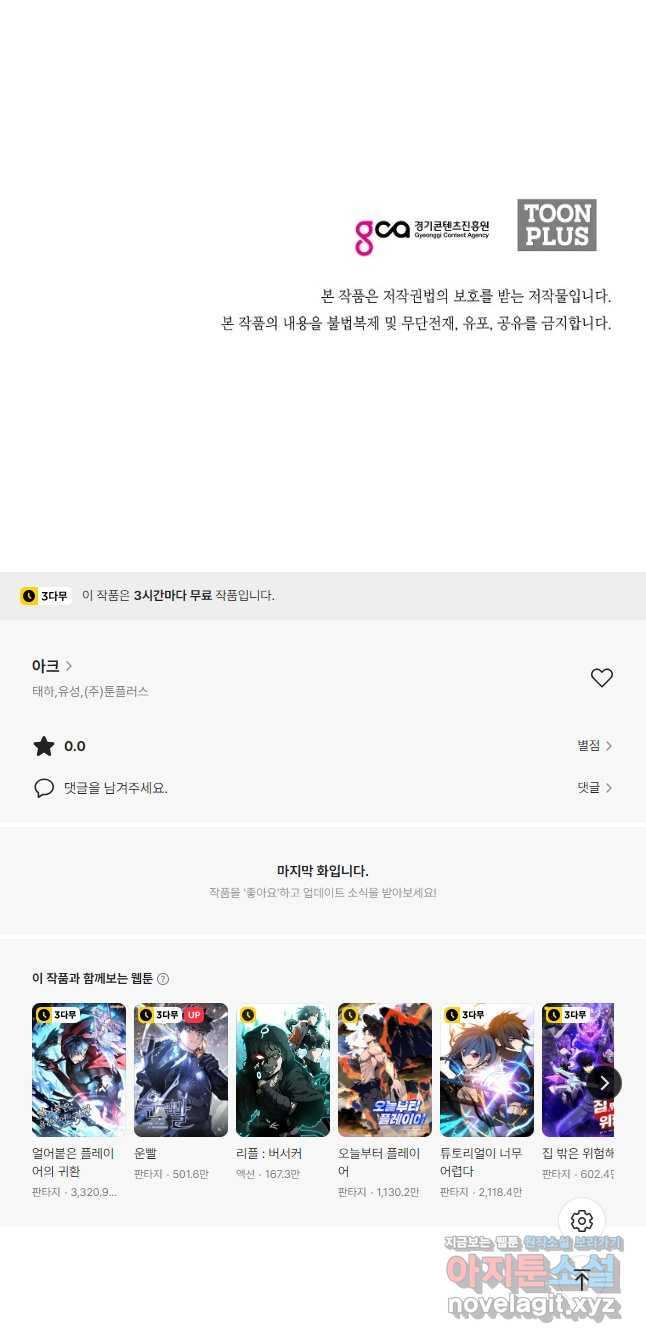This screenshot has width=646, height=1343.
Task: Open webtoon 튜토리얼이 너무 어렵다
Action: tap(487, 1070)
